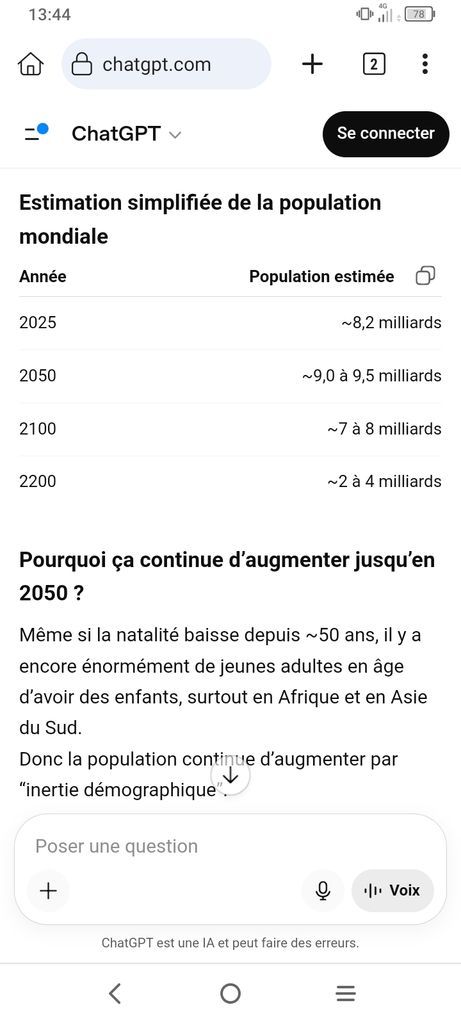Open recent apps from the navigation bar
The image size is (461, 1024).
pos(345,993)
